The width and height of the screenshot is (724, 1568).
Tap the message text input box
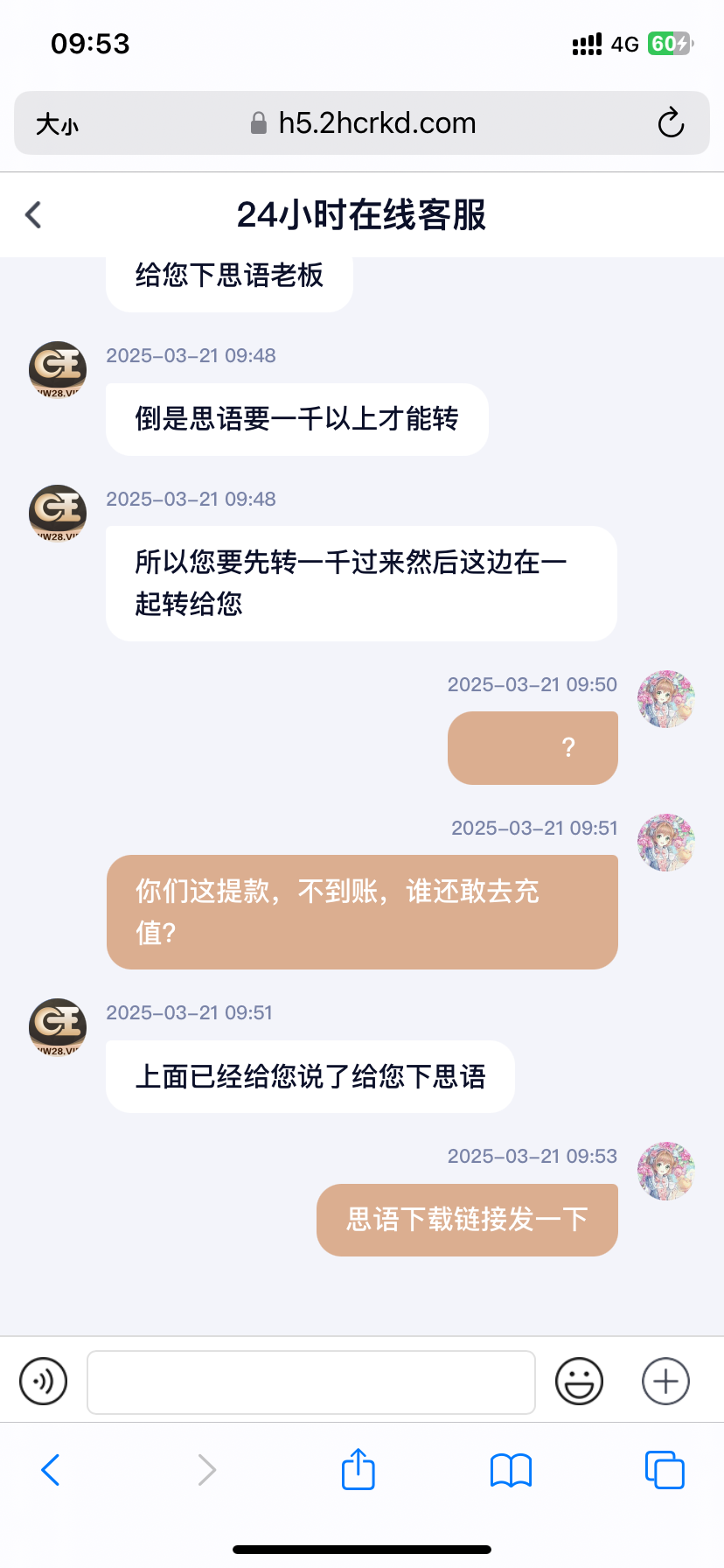(x=311, y=1382)
